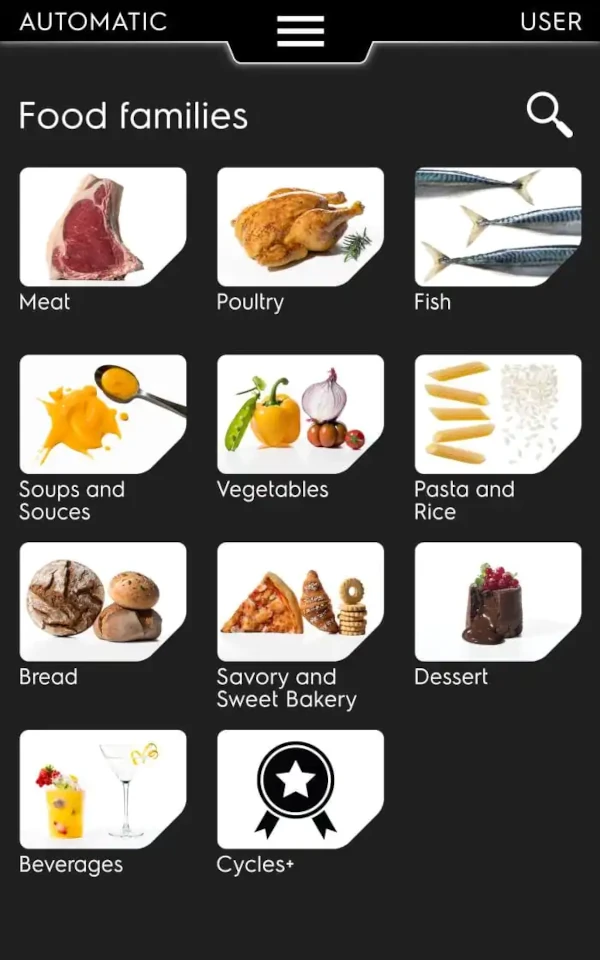The width and height of the screenshot is (600, 960).
Task: Open the Beverages category
Action: (x=102, y=789)
